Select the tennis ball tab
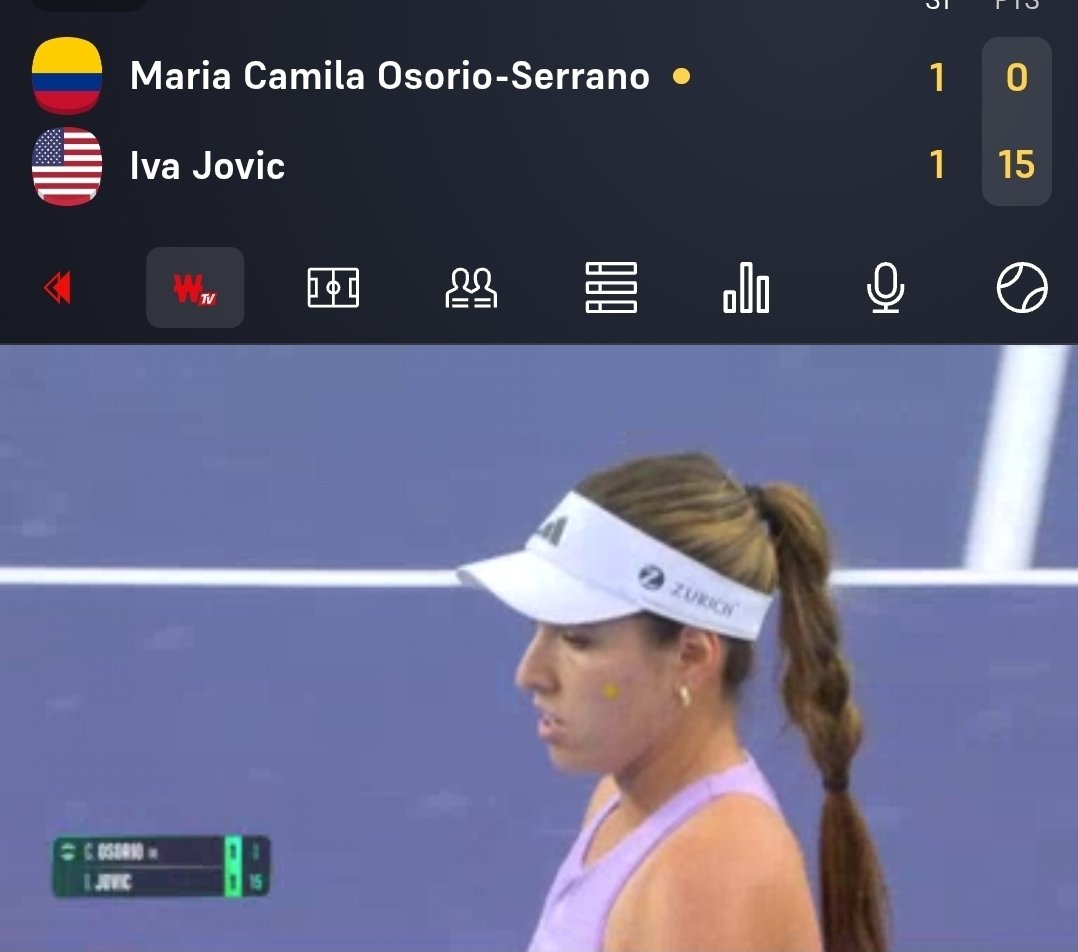 [1022, 289]
